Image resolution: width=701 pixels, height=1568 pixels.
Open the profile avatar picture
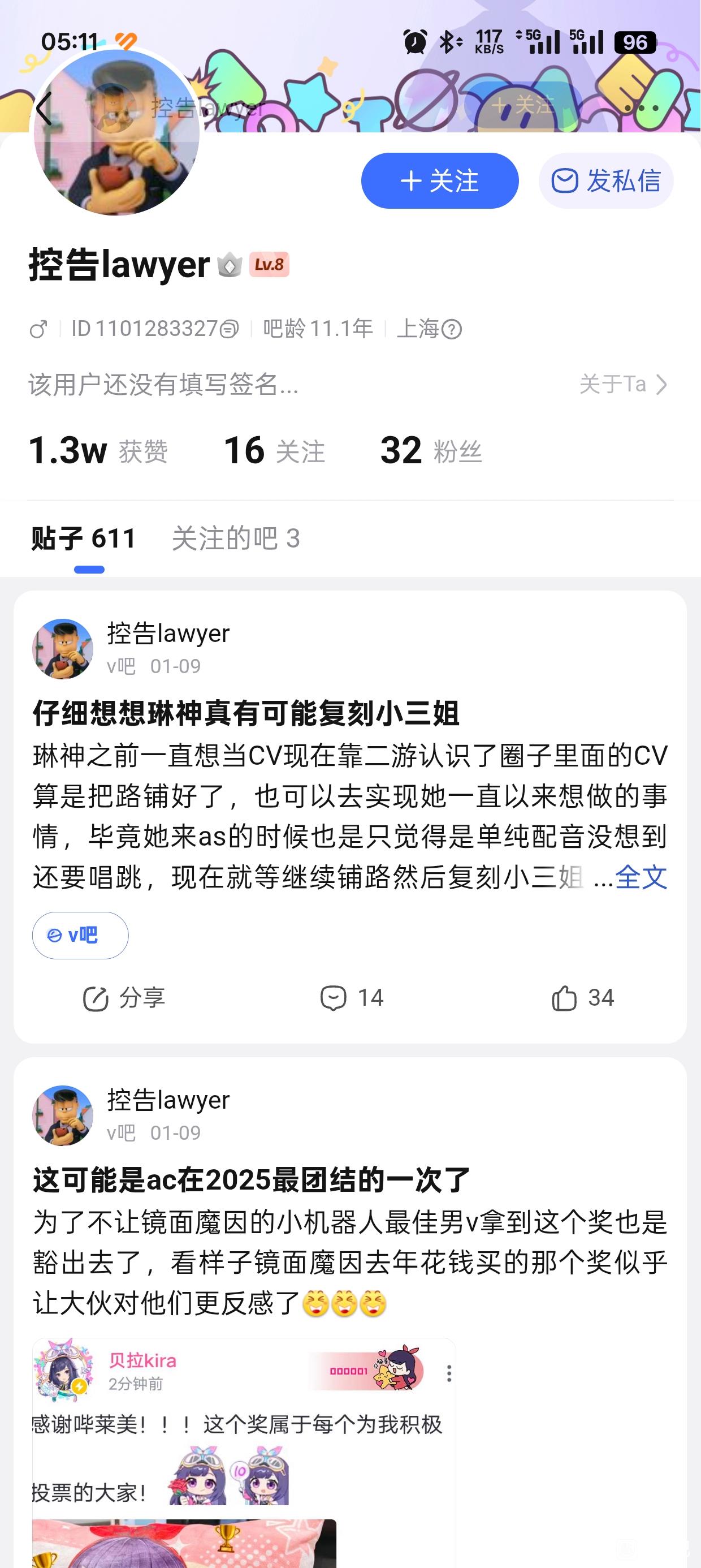pyautogui.click(x=117, y=132)
